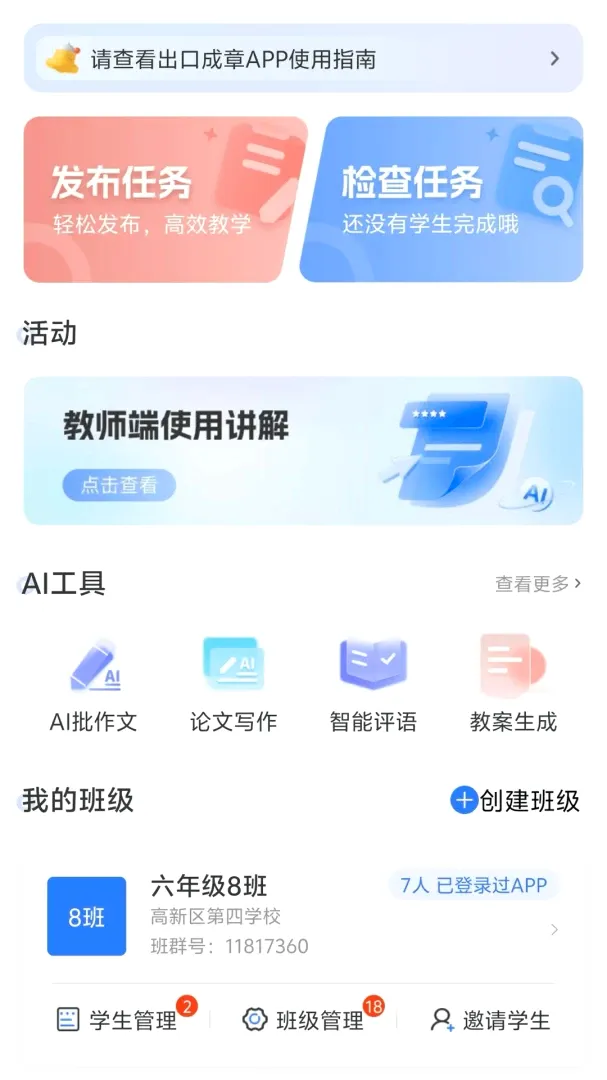Open the 出口成章APP使用指南 banner
Viewport: 607px width, 1080px height.
303,59
